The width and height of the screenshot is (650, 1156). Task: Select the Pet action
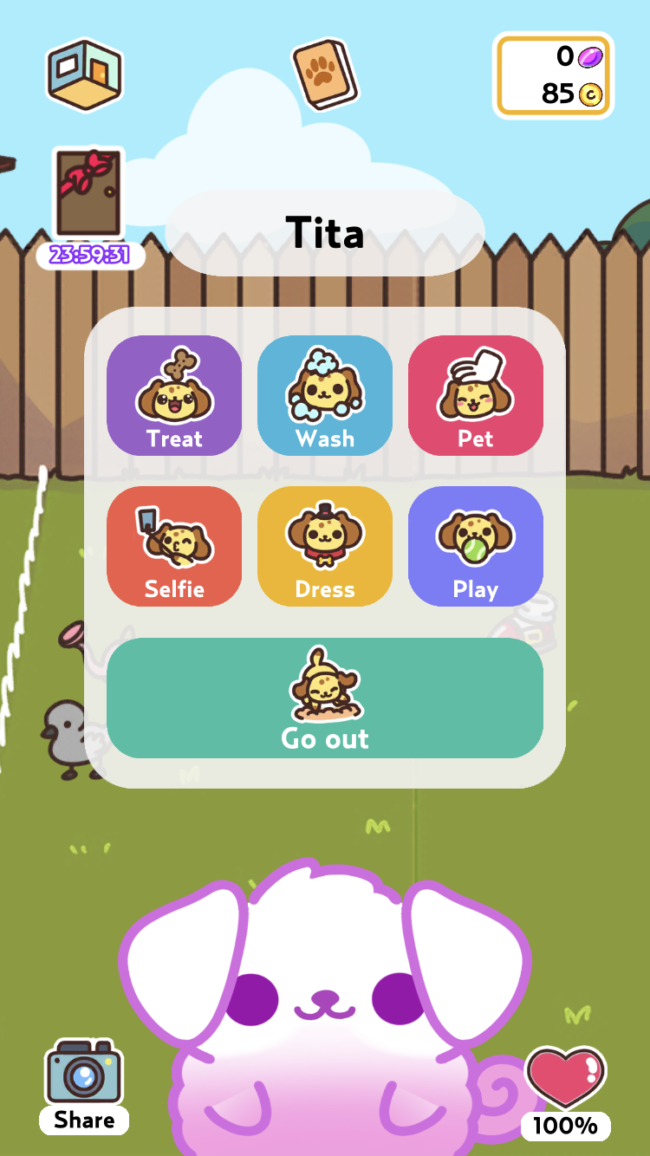point(476,396)
